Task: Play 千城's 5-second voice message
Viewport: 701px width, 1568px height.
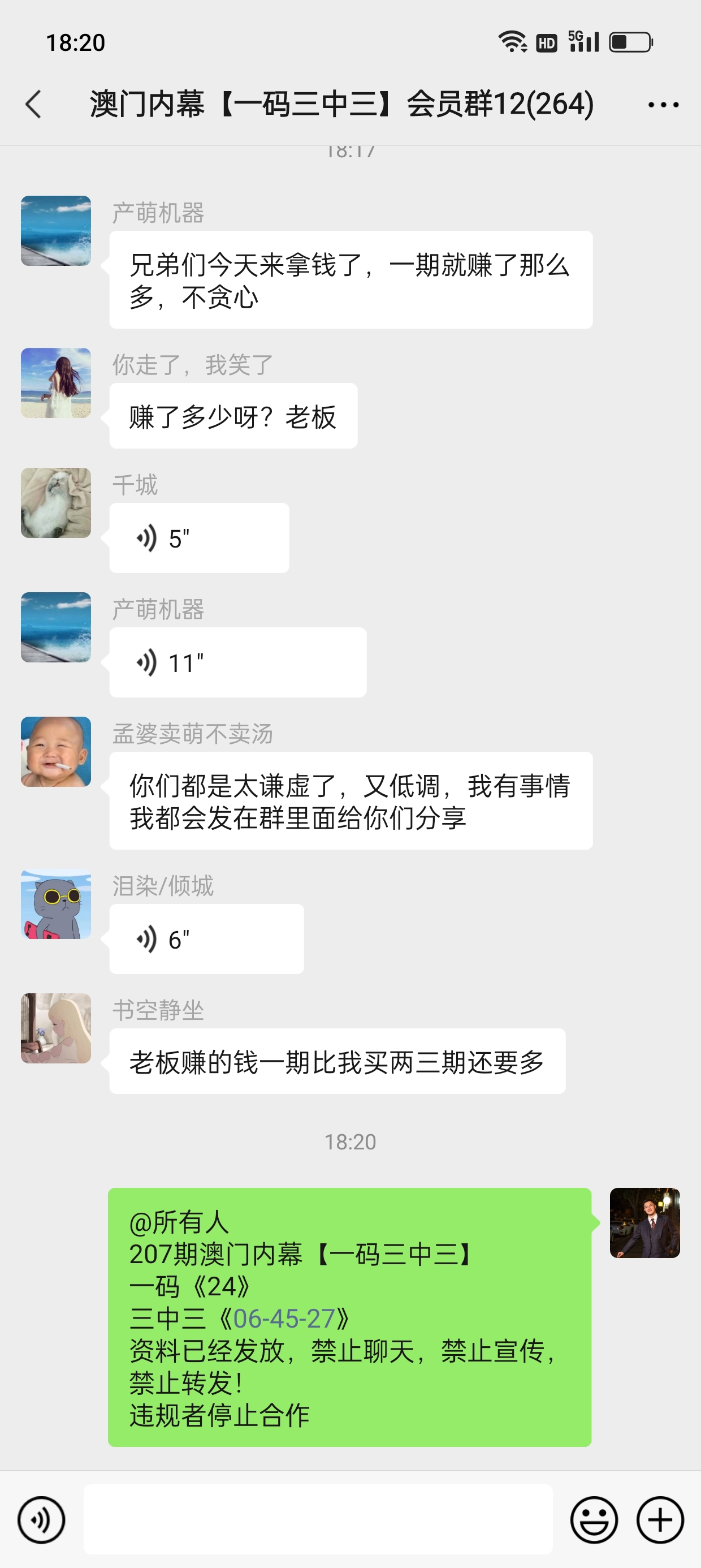Action: coord(198,538)
